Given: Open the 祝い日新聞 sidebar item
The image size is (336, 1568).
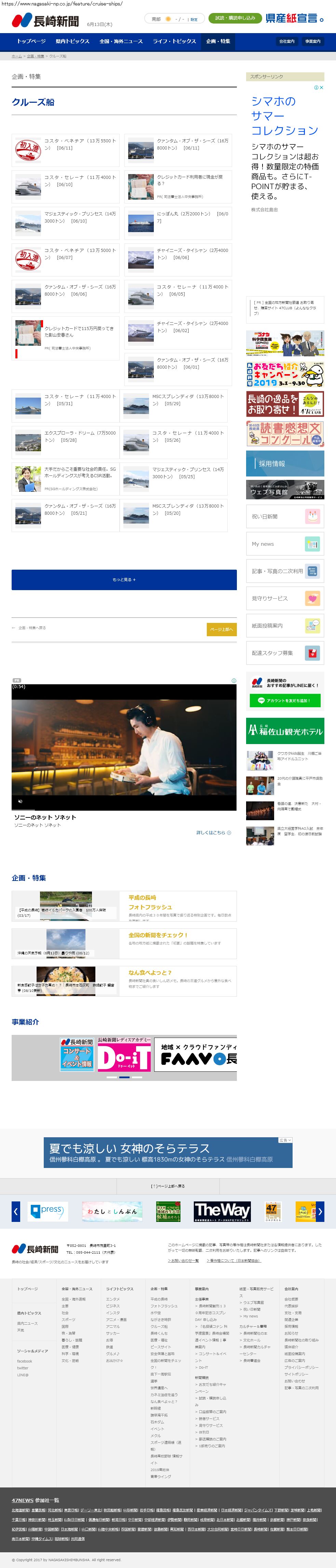Looking at the screenshot, I should [285, 516].
